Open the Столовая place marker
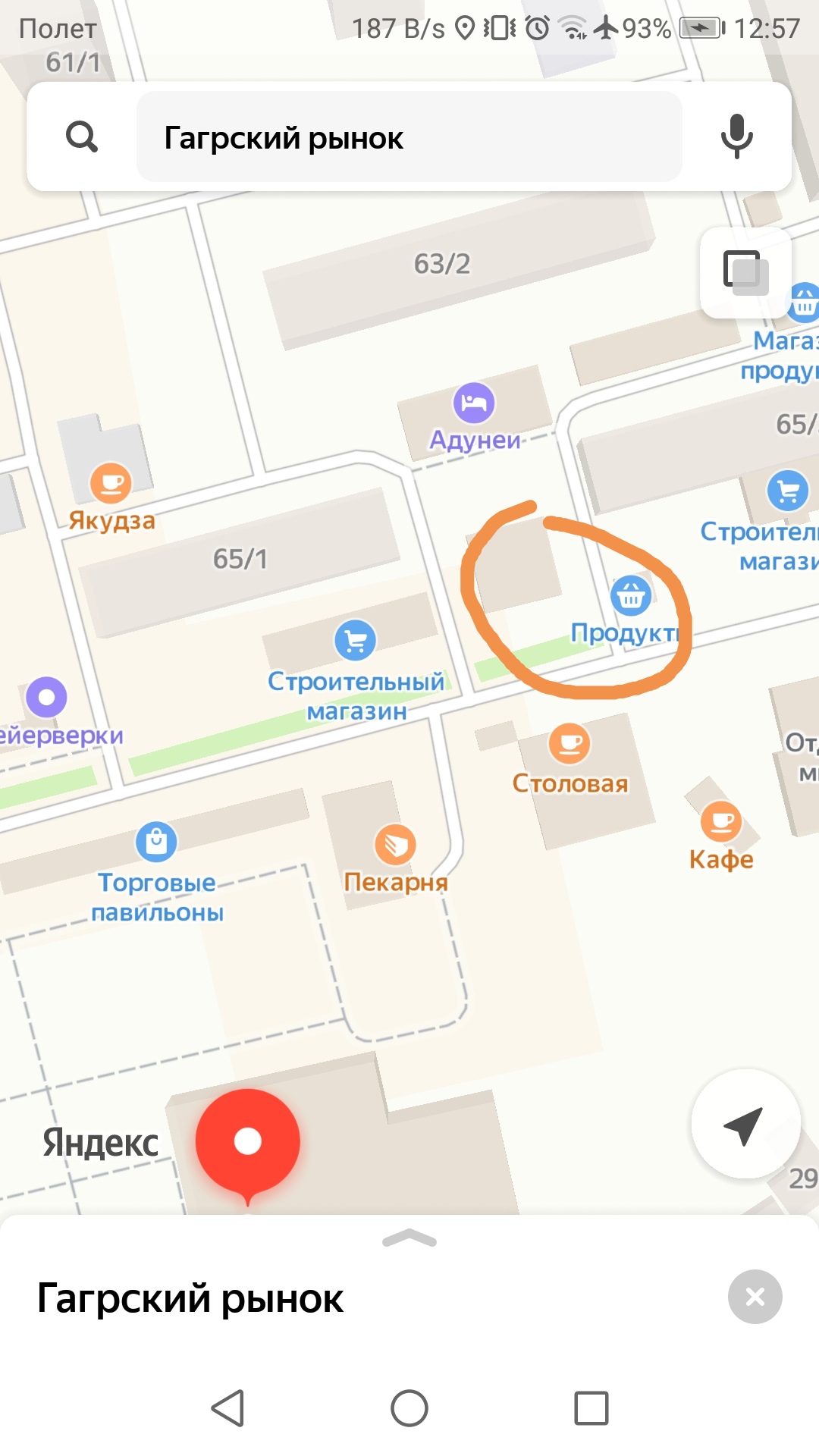 [x=570, y=744]
